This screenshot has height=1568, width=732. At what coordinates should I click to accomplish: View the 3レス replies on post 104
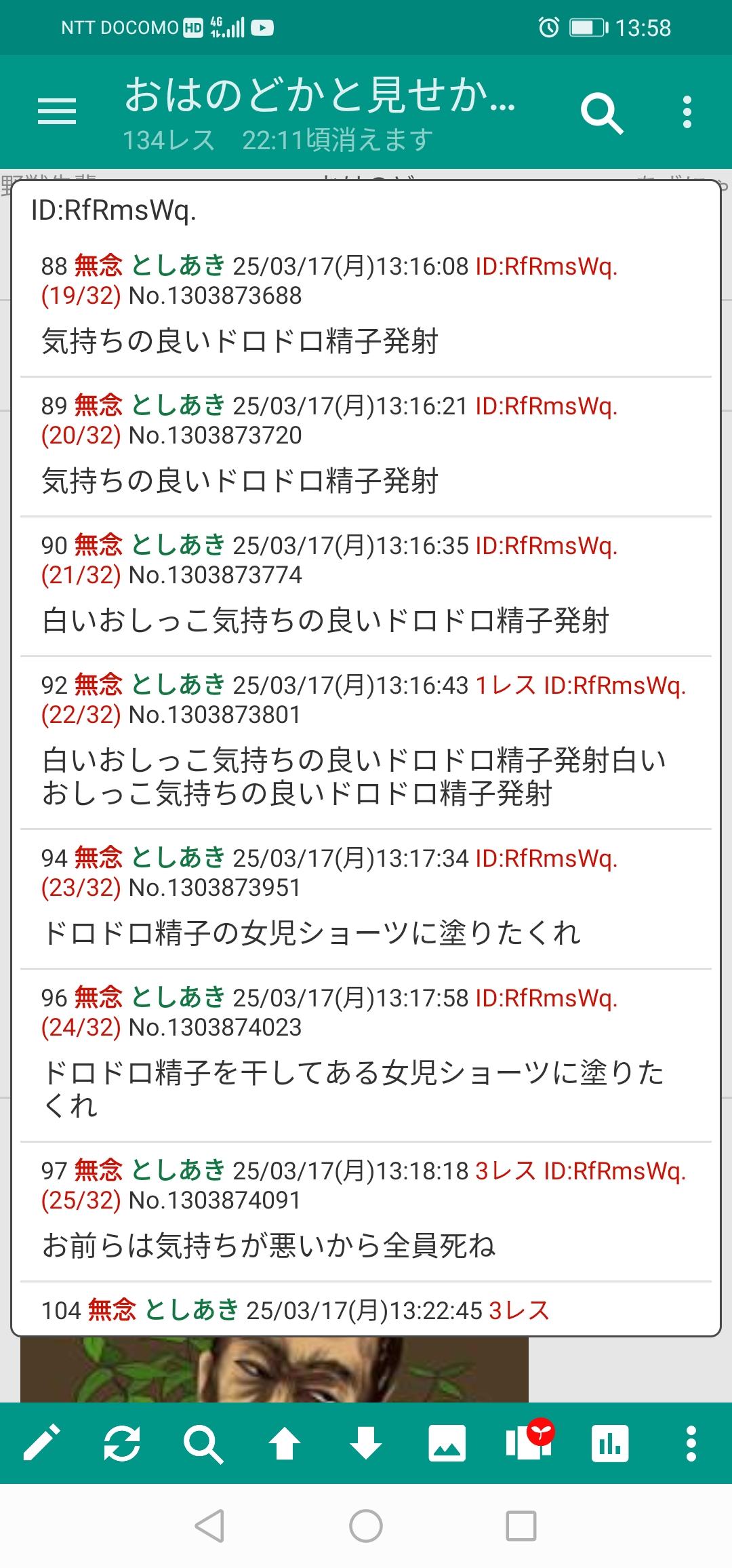[519, 1311]
